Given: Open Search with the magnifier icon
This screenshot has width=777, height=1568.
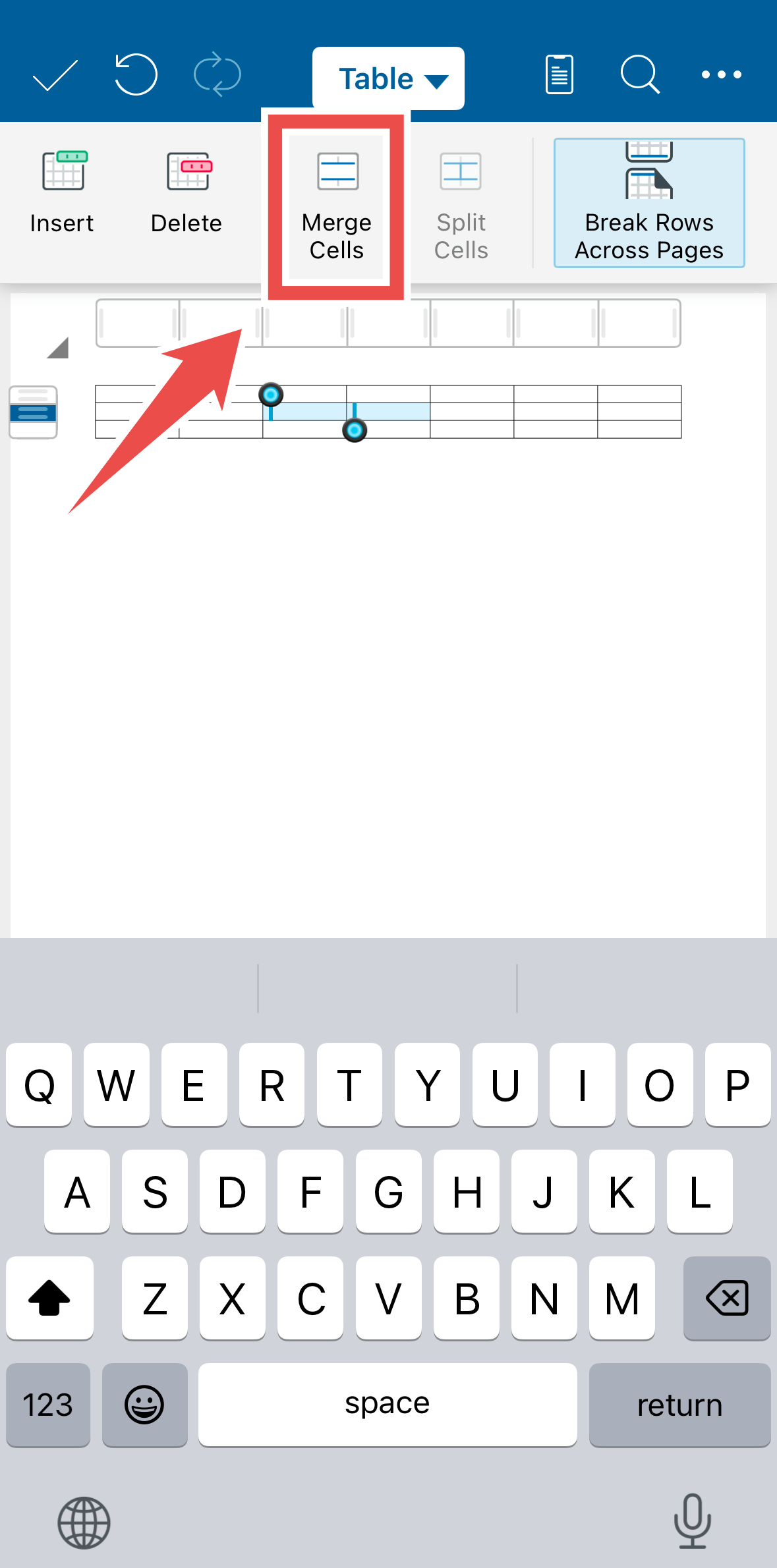Looking at the screenshot, I should pos(639,75).
